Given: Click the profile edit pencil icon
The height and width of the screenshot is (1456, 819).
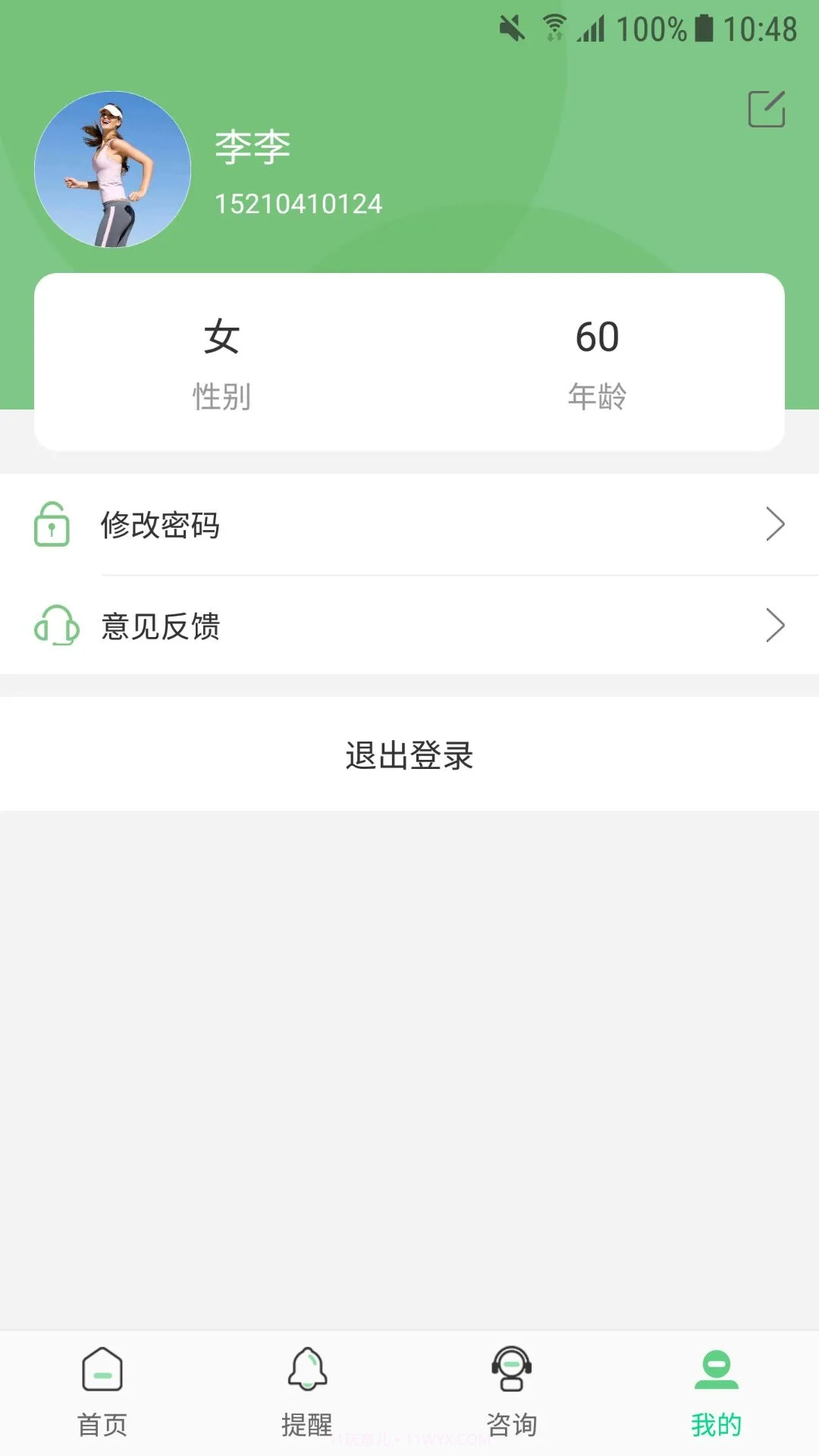Looking at the screenshot, I should (767, 109).
